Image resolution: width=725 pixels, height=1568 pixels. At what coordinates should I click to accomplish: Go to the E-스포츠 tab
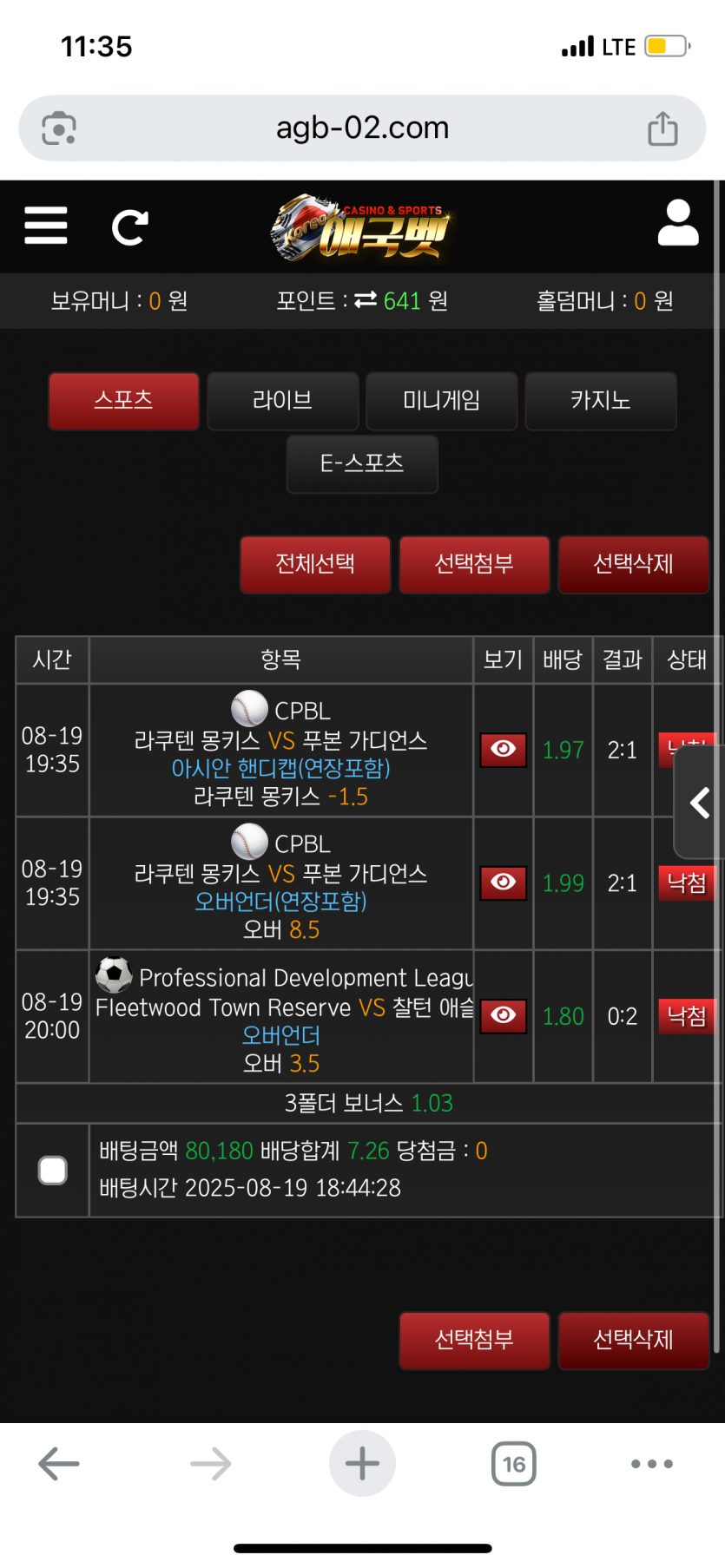coord(362,463)
